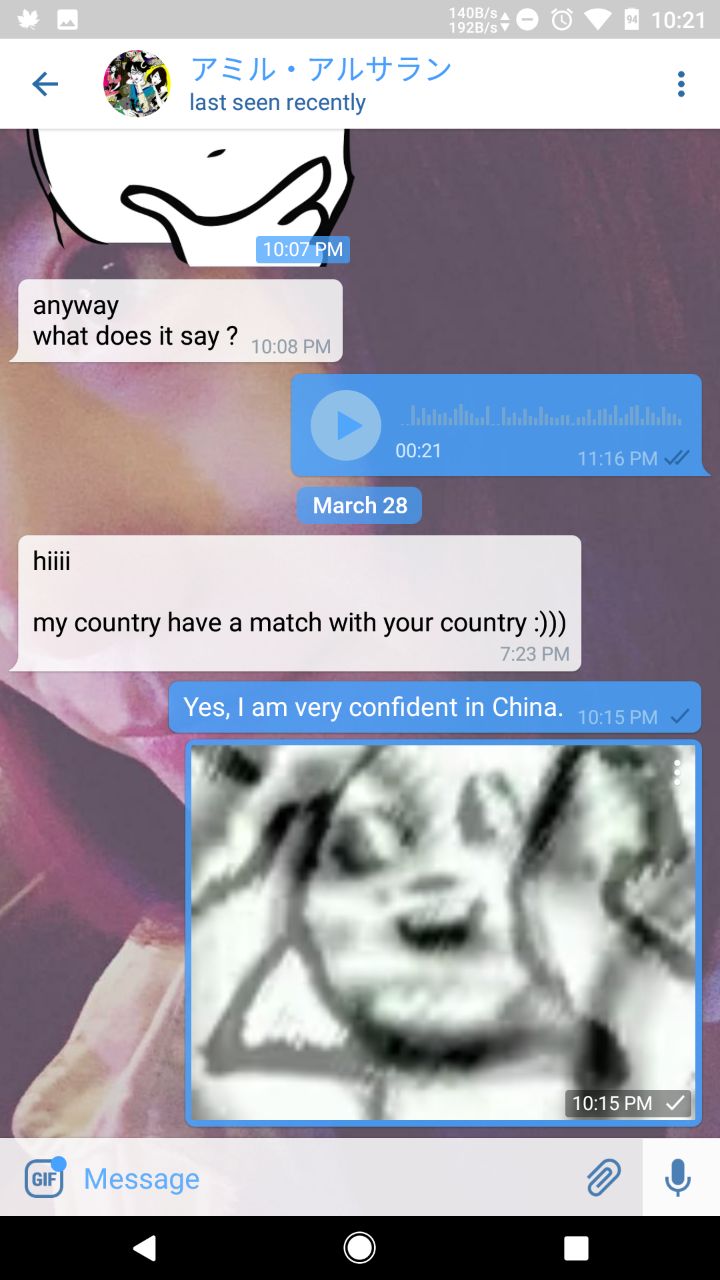Play the 00:21 voice message
Viewport: 720px width, 1280px height.
pos(346,426)
